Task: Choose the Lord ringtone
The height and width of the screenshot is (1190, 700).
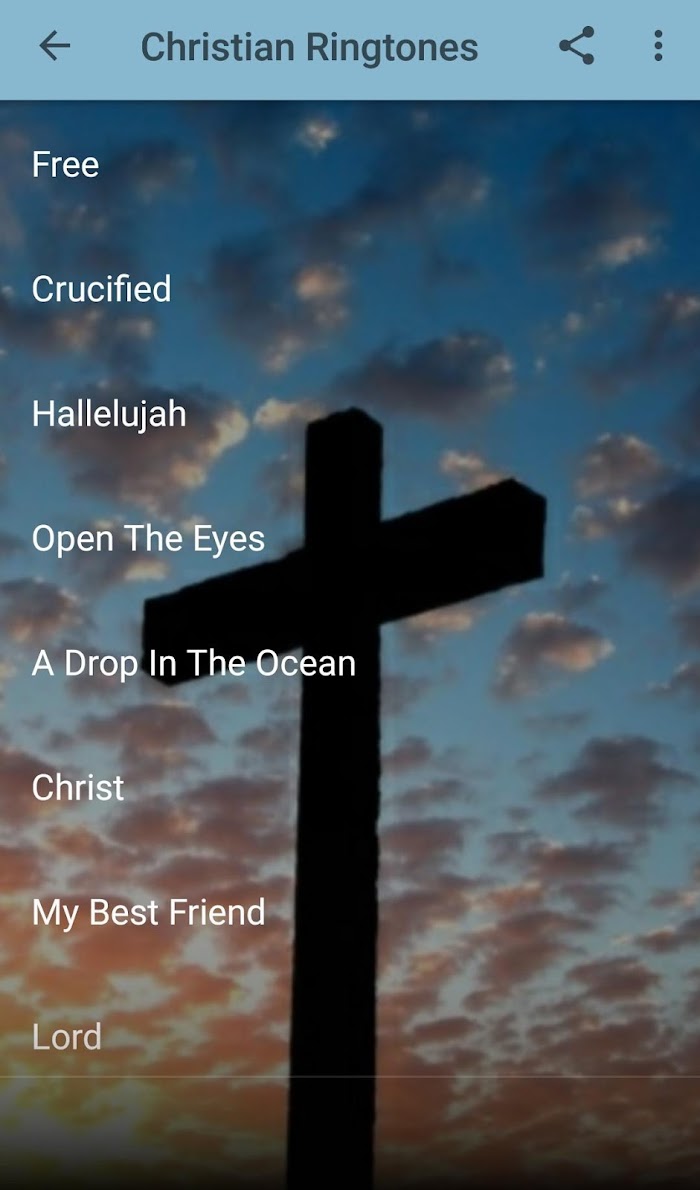Action: coord(350,1036)
